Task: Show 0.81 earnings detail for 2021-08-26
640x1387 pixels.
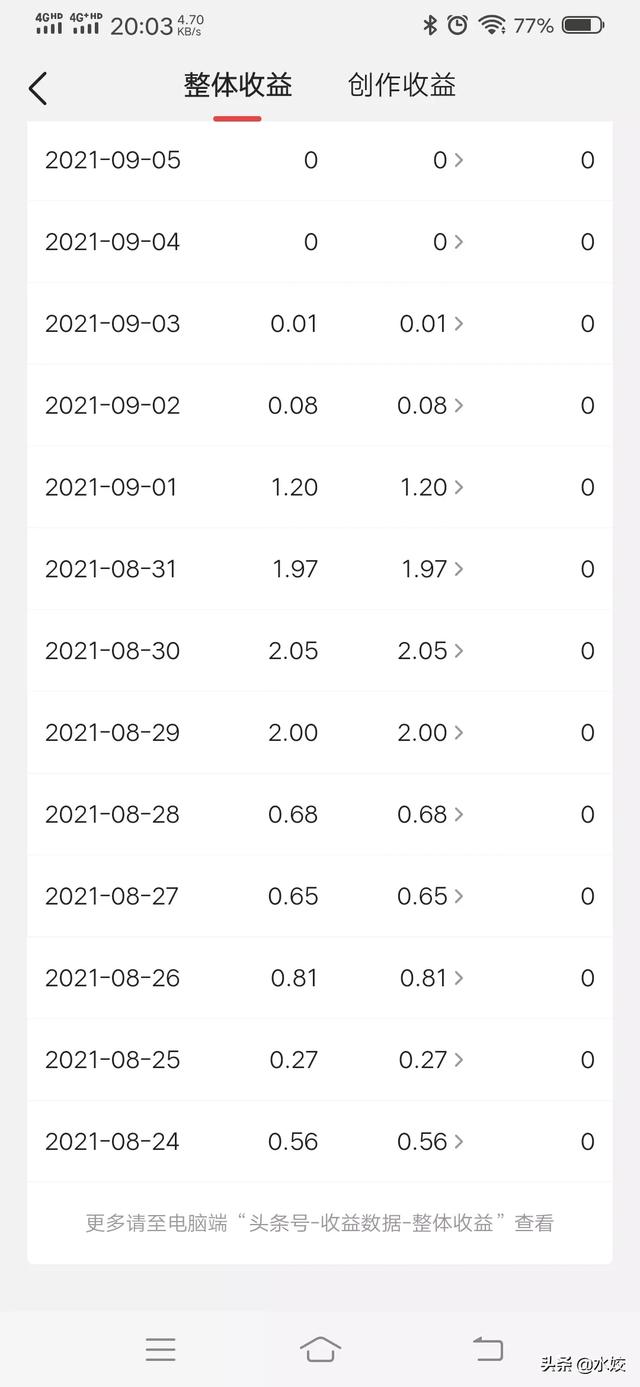Action: (432, 978)
